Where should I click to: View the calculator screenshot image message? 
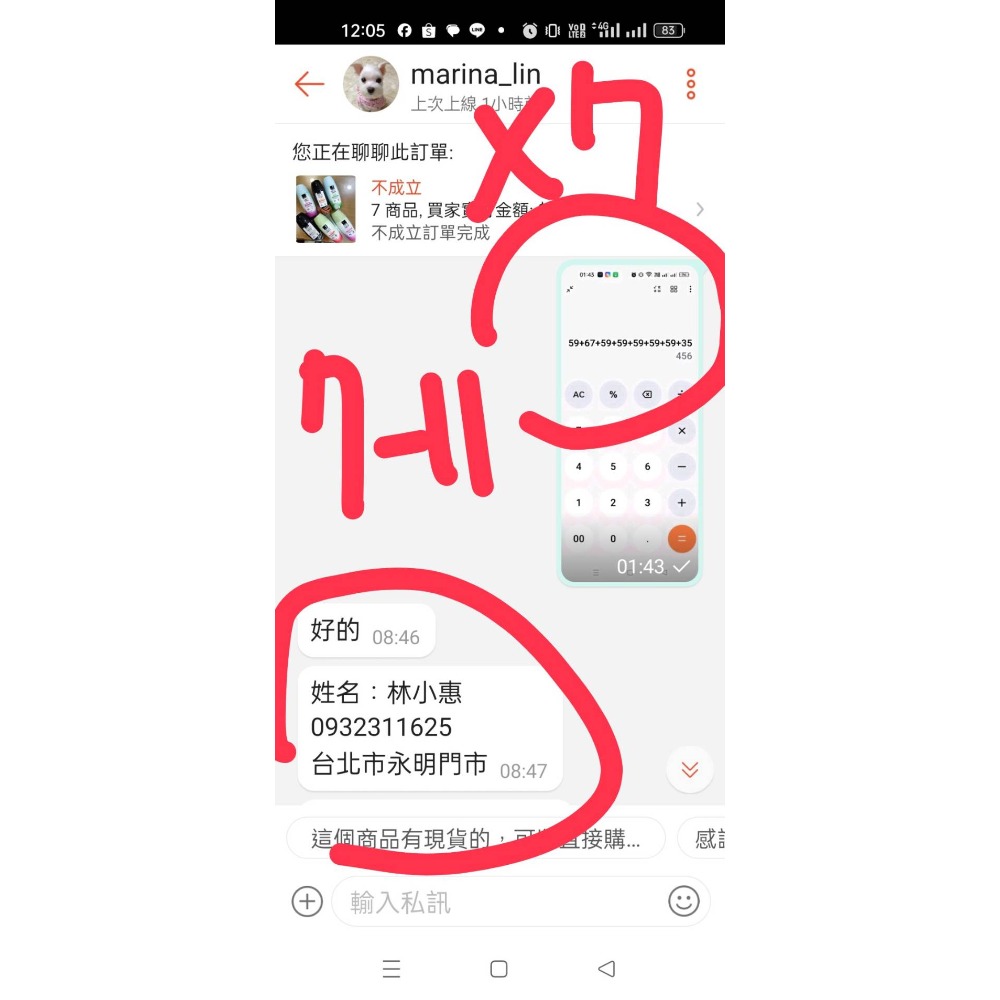coord(629,423)
